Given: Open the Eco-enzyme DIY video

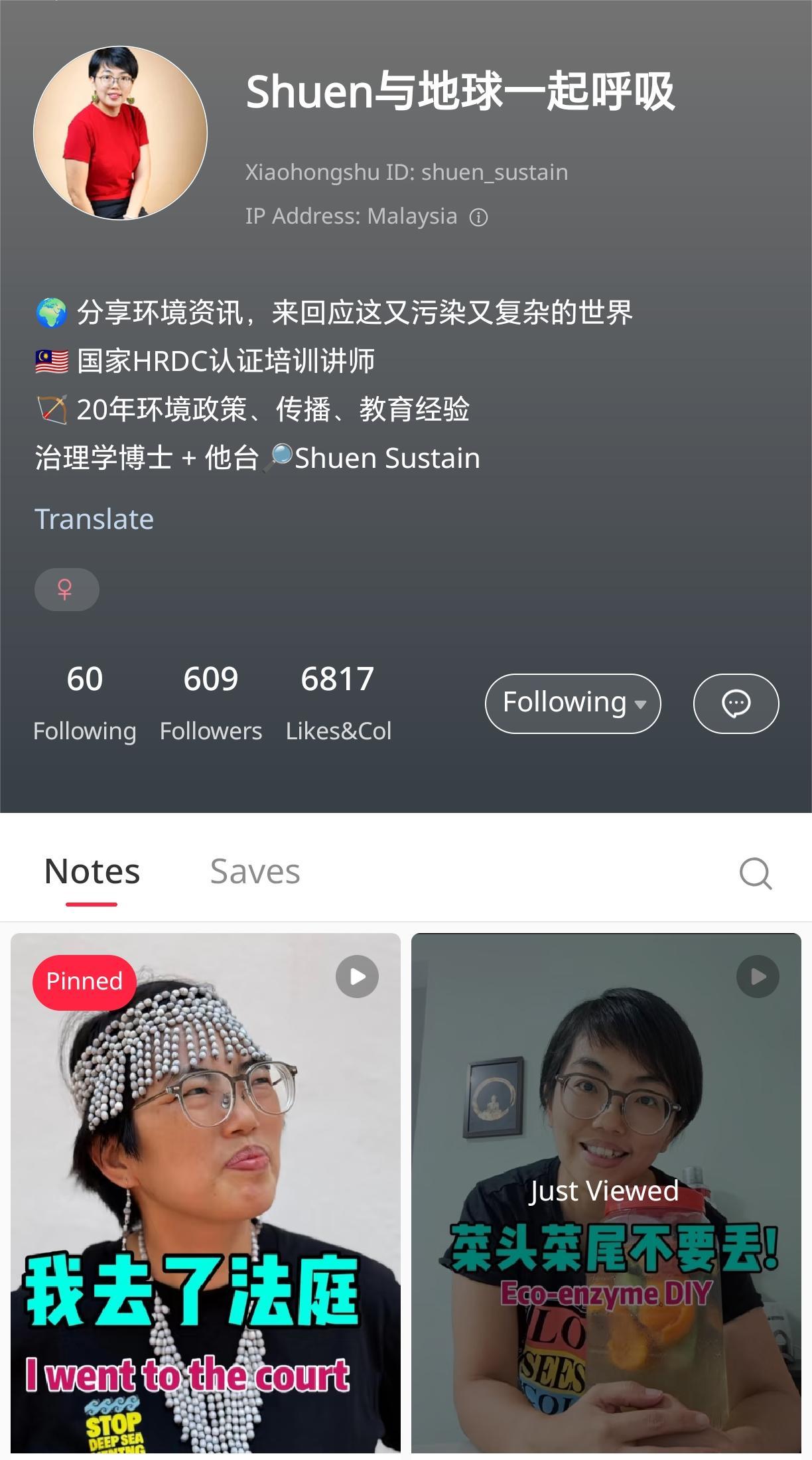Looking at the screenshot, I should coord(606,1195).
